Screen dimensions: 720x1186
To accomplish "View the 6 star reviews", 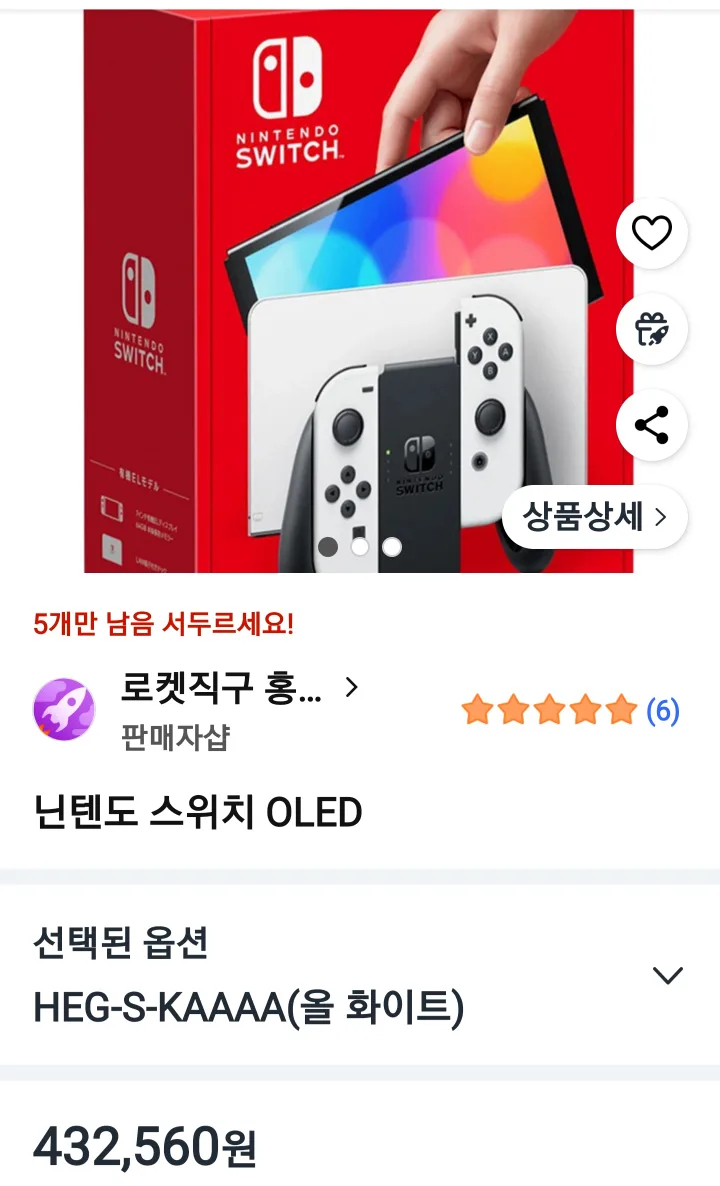I will point(570,711).
